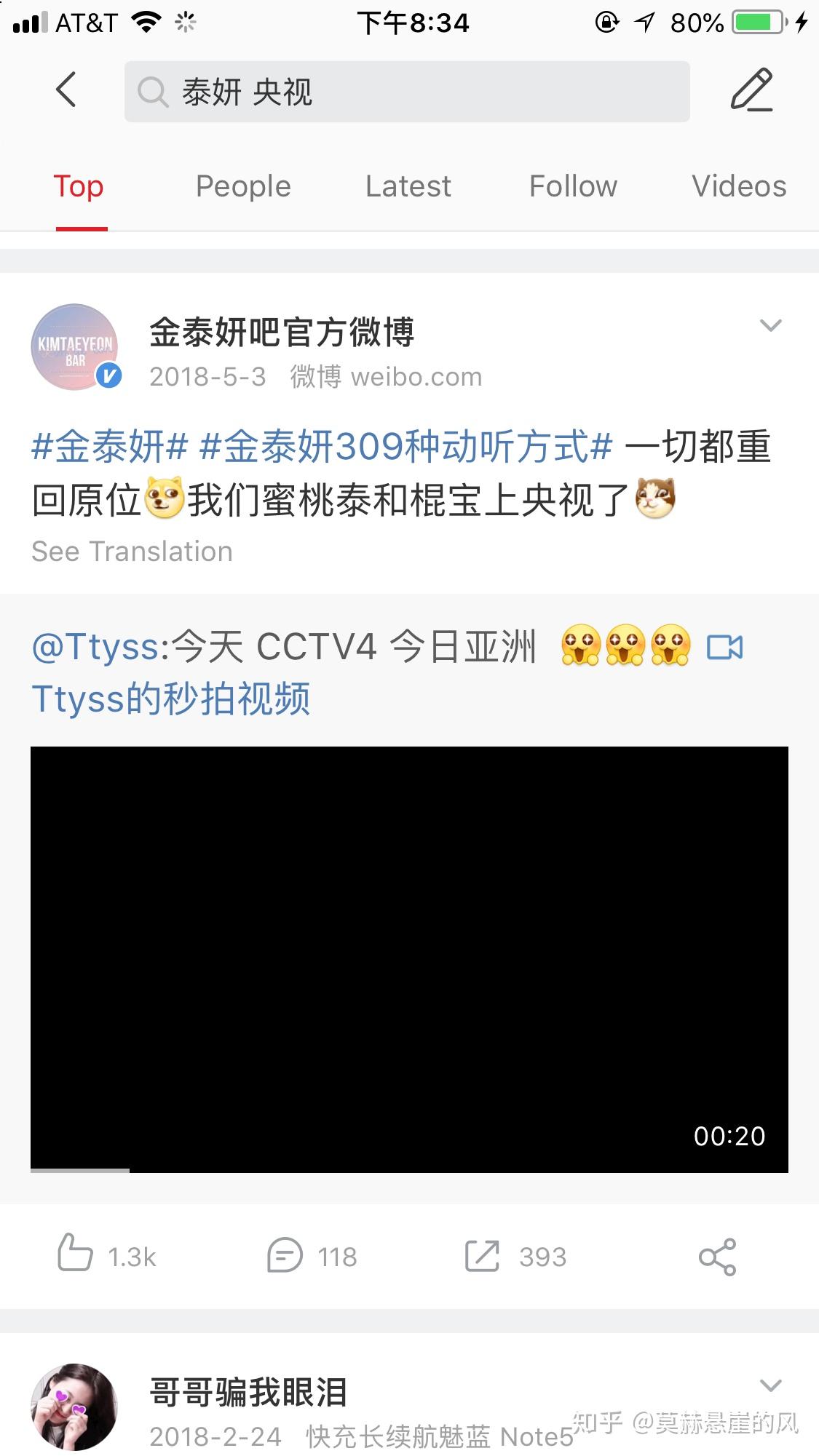Share 金泰妍吧官方微博 post via share icon
Viewport: 819px width, 1456px height.
point(717,1257)
